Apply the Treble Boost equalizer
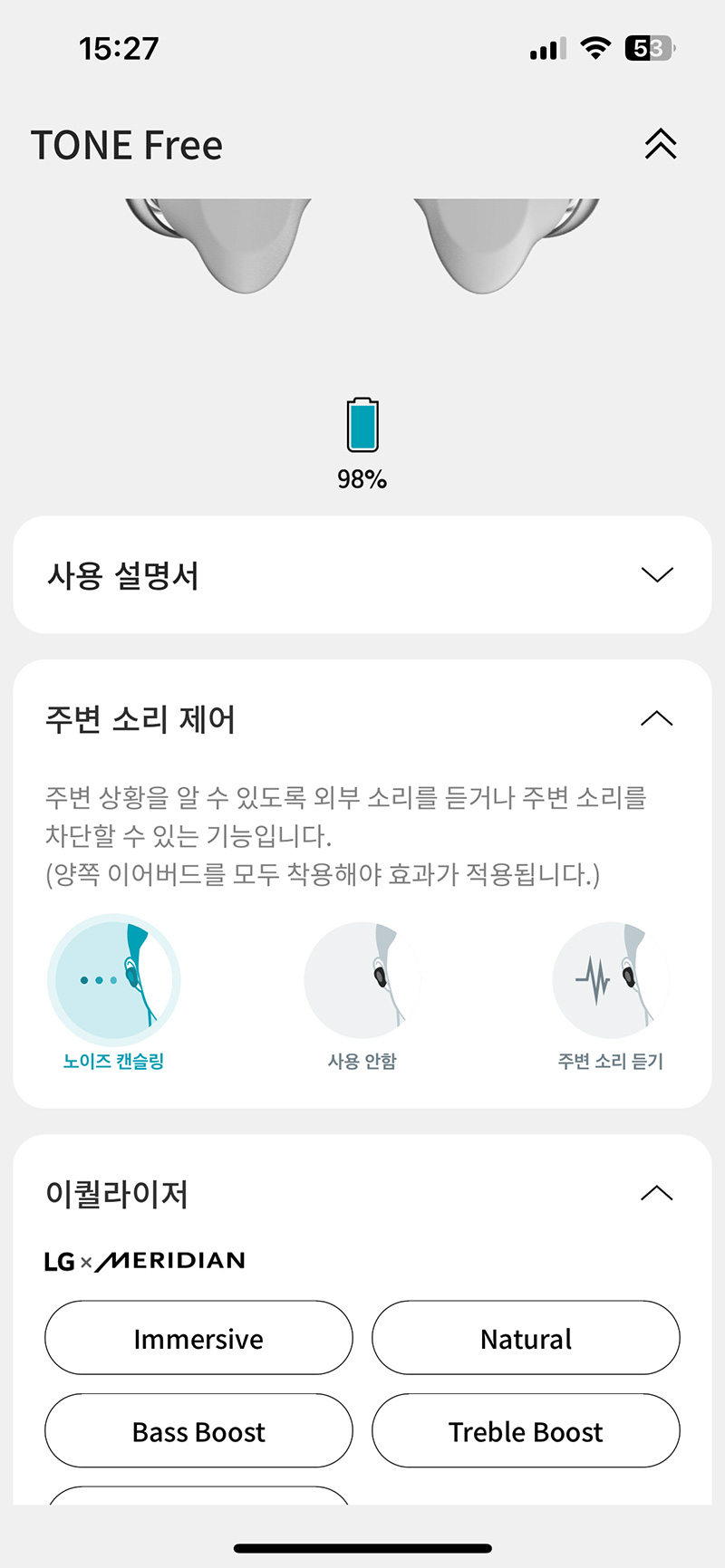The height and width of the screenshot is (1568, 725). (526, 1431)
